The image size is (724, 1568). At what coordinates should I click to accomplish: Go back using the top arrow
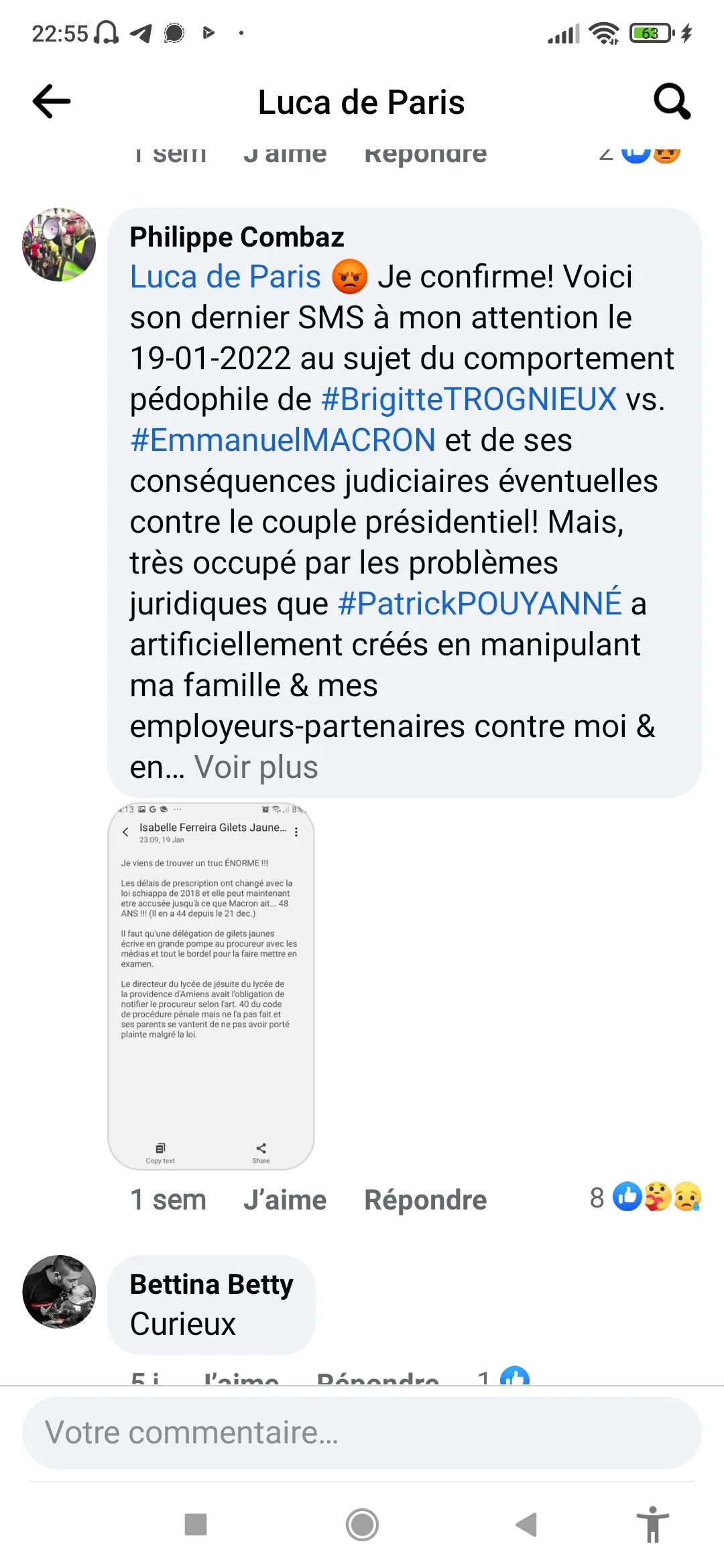pyautogui.click(x=52, y=102)
